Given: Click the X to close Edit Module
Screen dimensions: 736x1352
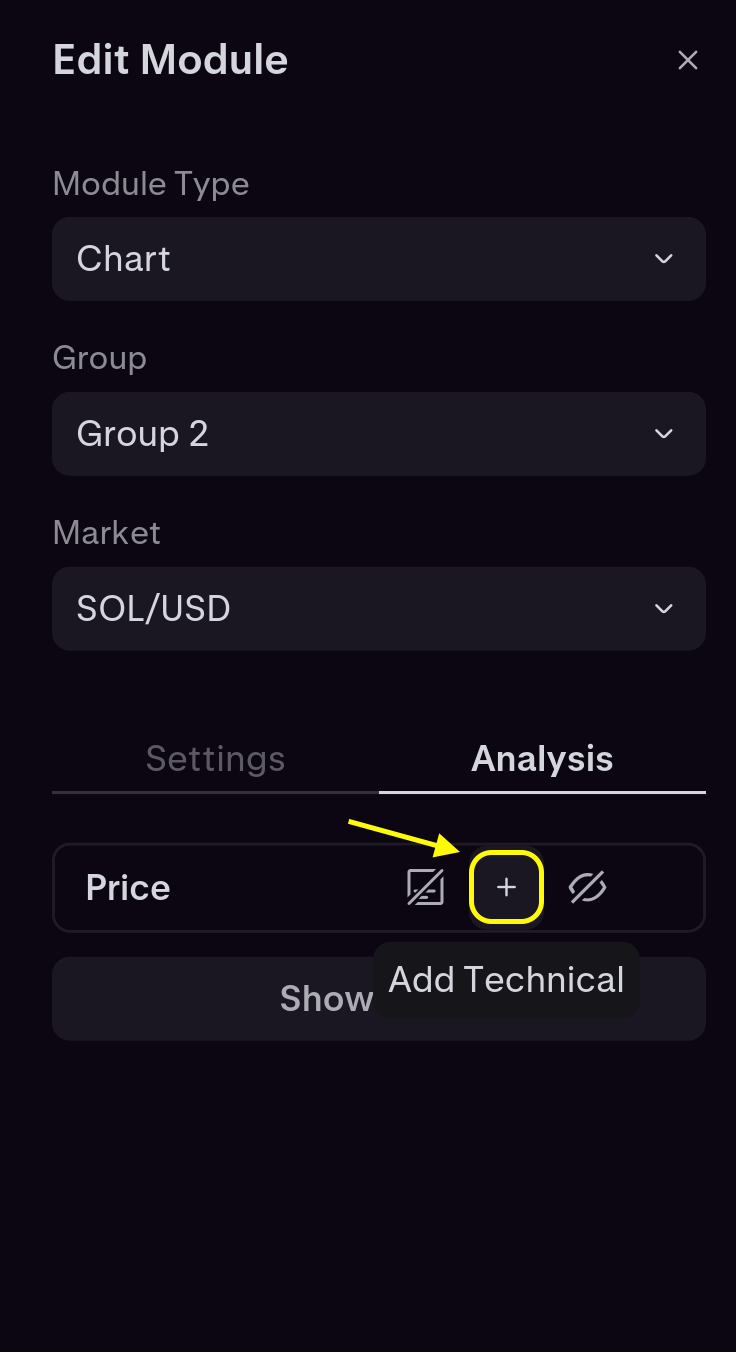Looking at the screenshot, I should pyautogui.click(x=688, y=60).
